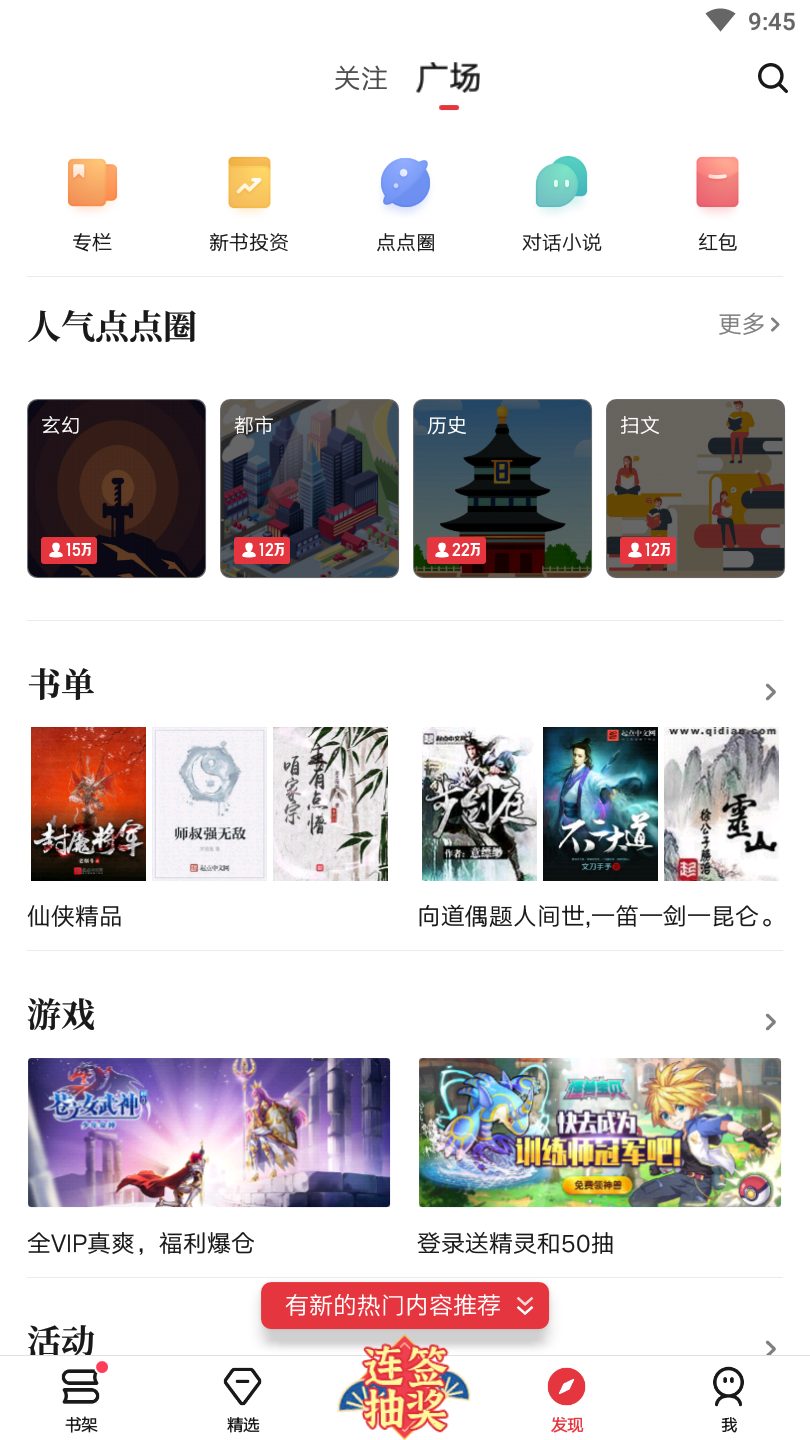Image resolution: width=810 pixels, height=1440 pixels.
Task: Expand the 书单 section arrow
Action: (770, 692)
